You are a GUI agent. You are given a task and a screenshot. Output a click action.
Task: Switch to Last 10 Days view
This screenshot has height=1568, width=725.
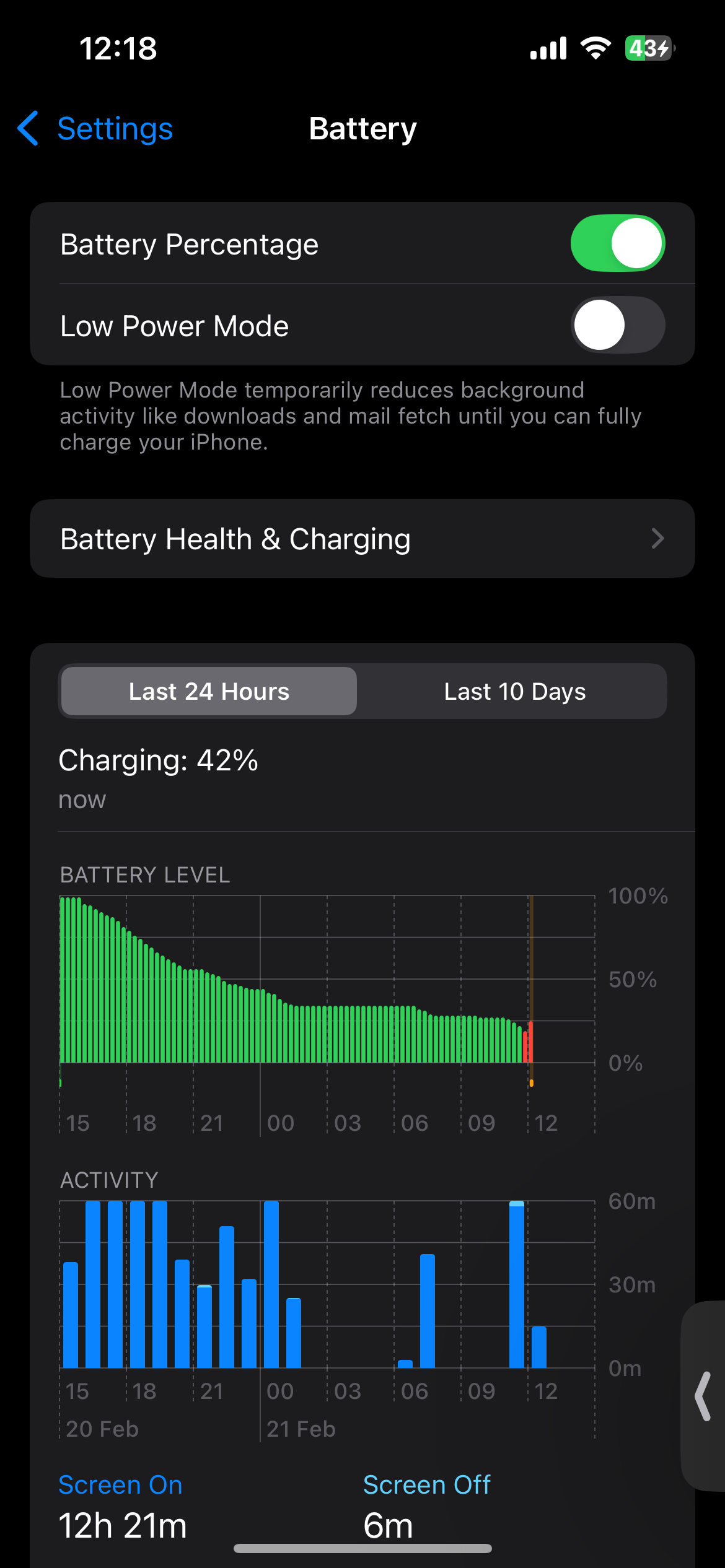[514, 691]
